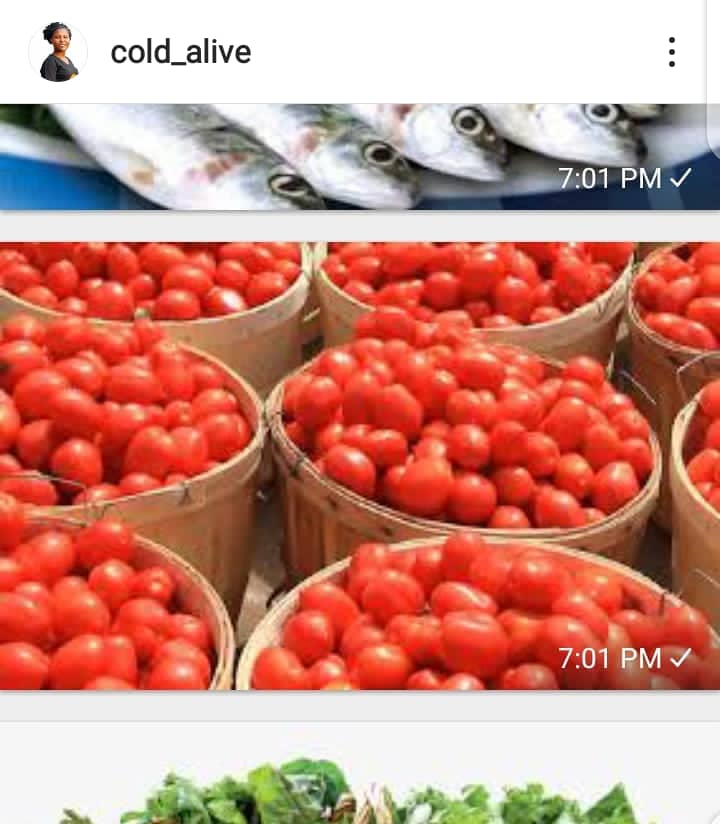Screen dimensions: 720x824
Task: Open the three-dot overflow menu
Action: (x=671, y=52)
